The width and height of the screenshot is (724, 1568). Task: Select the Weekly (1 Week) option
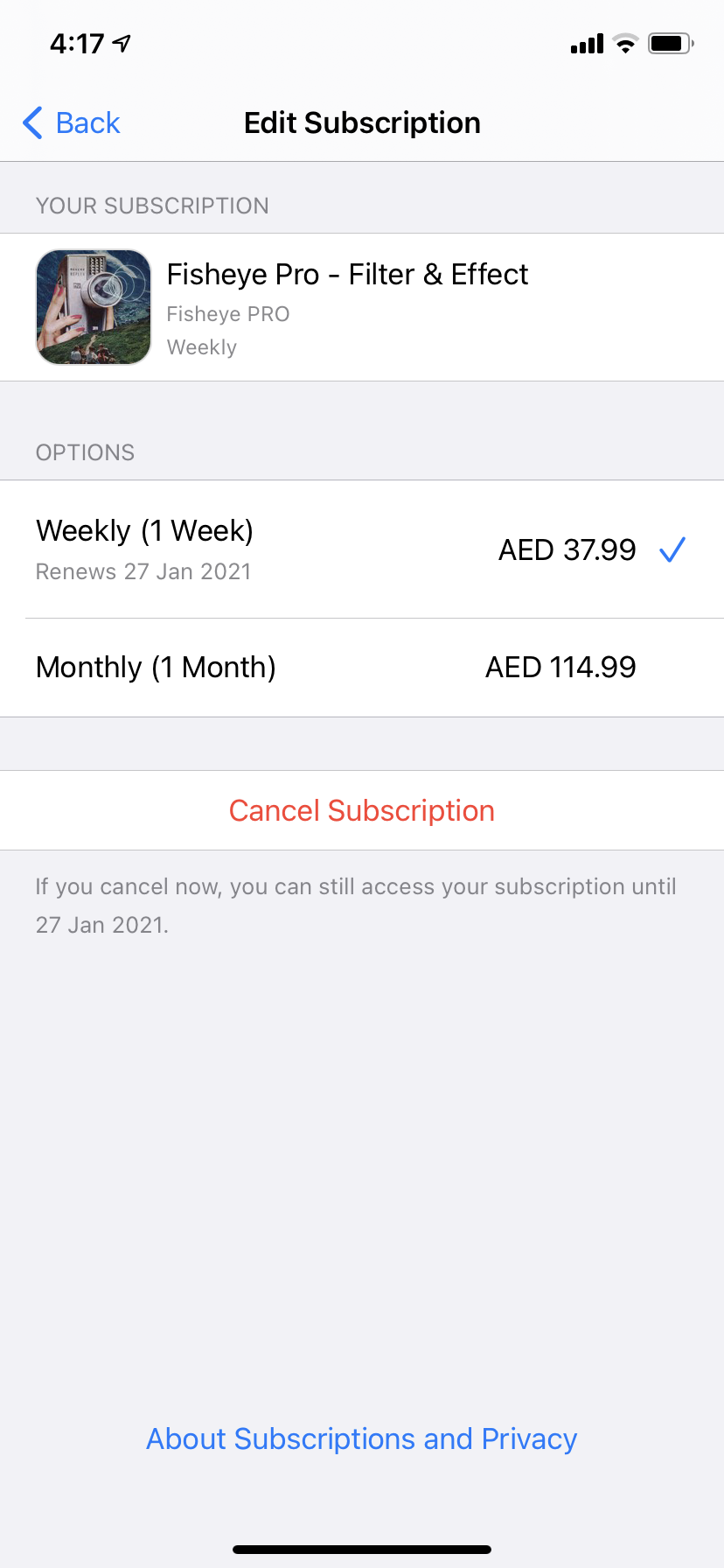click(x=362, y=549)
